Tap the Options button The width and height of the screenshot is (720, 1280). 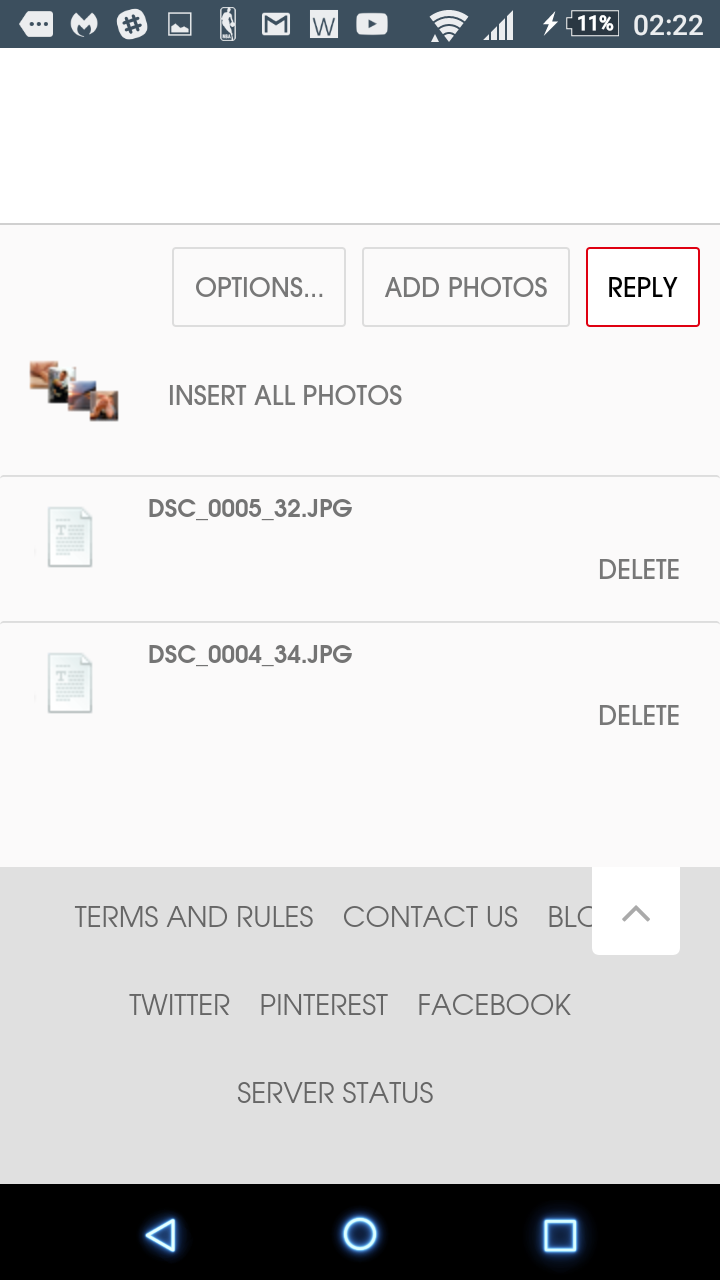click(259, 287)
